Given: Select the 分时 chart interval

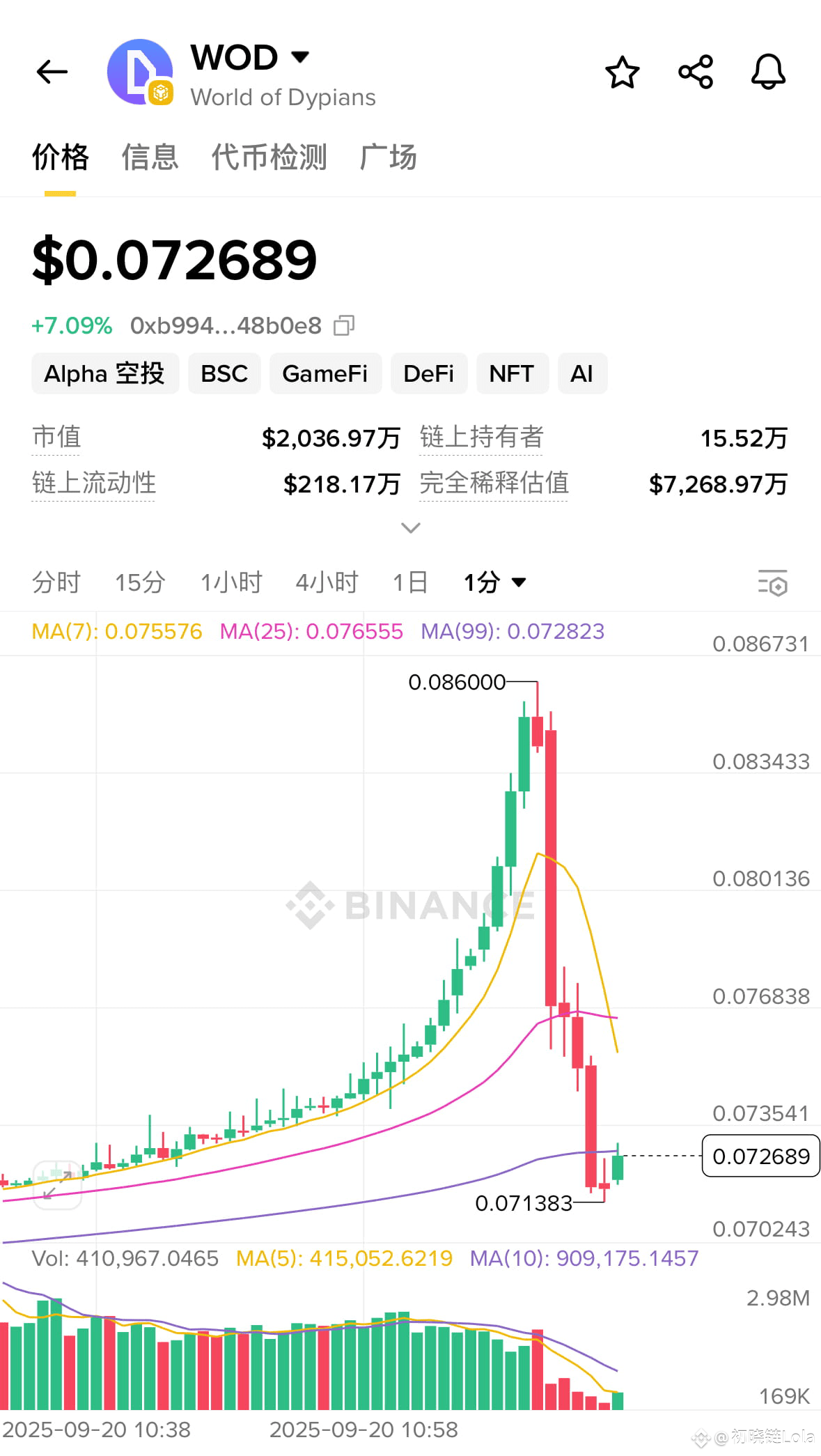Looking at the screenshot, I should [56, 582].
